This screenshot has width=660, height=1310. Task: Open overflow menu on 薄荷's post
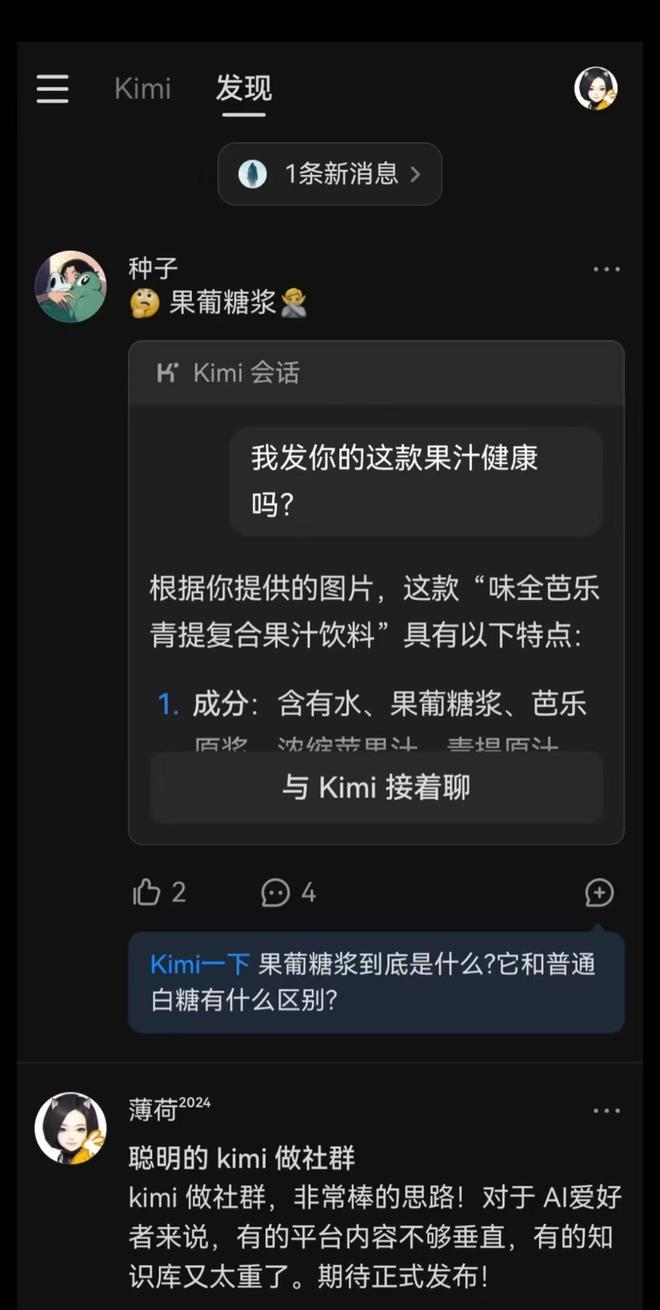(x=606, y=1111)
